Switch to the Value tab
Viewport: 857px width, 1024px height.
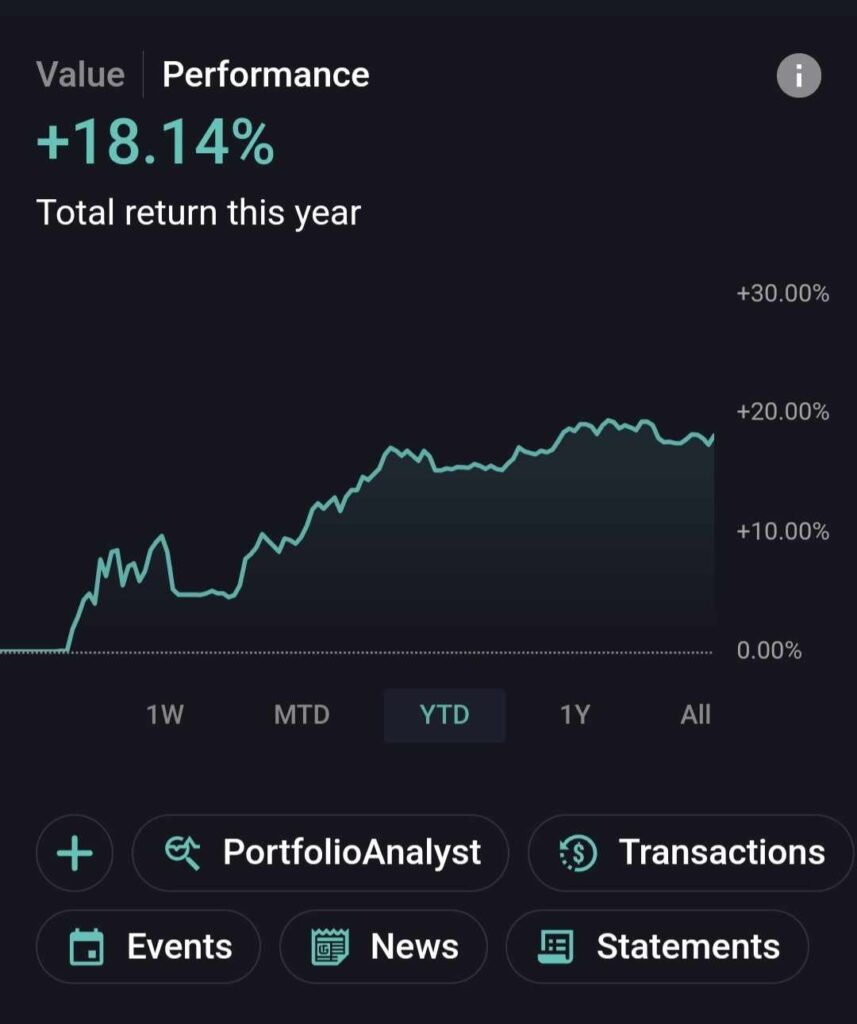pyautogui.click(x=80, y=75)
